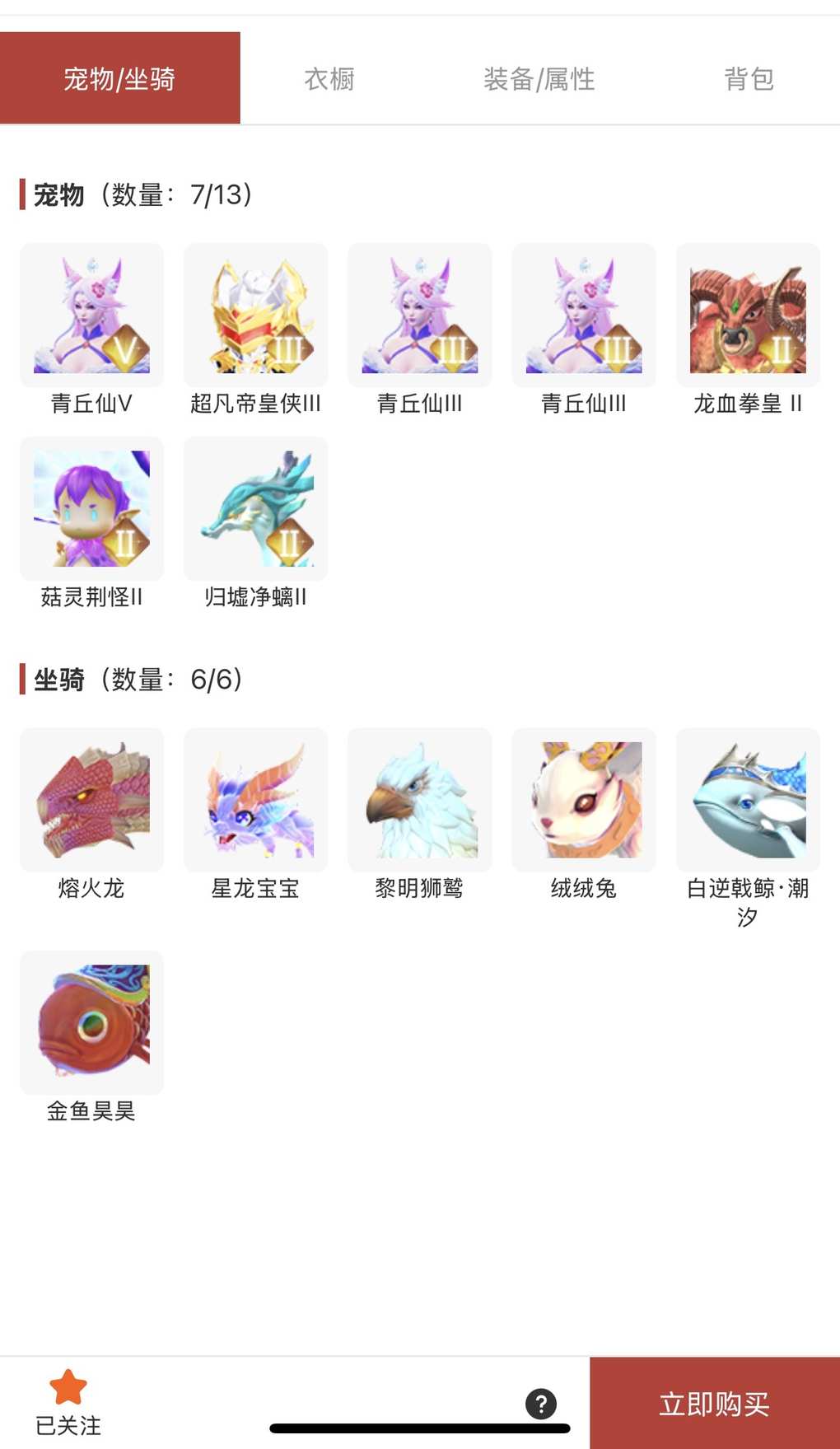840x1449 pixels.
Task: Open the 绒绒兔 mount
Action: pos(584,800)
